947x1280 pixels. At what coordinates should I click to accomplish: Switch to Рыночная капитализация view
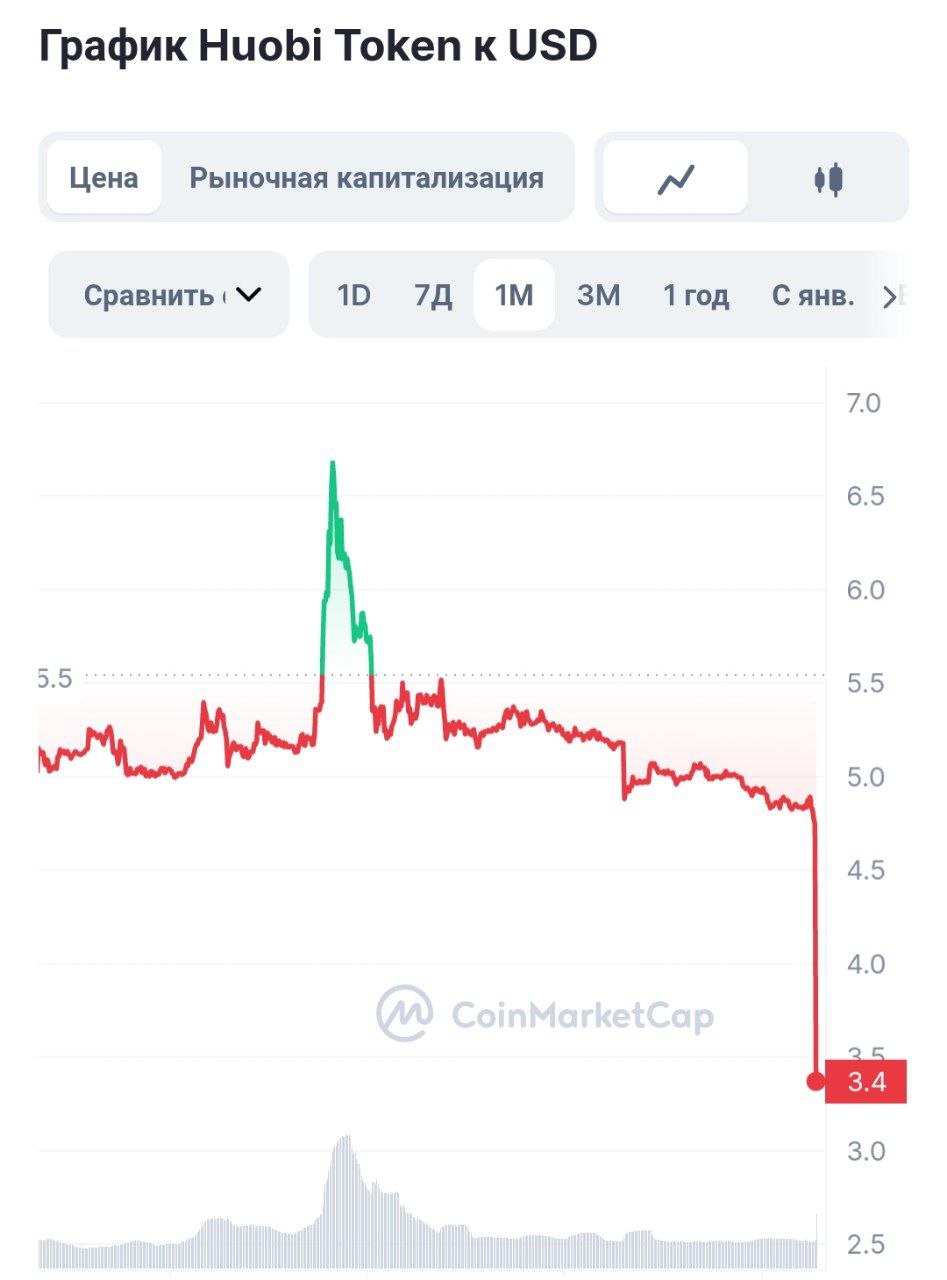point(366,177)
